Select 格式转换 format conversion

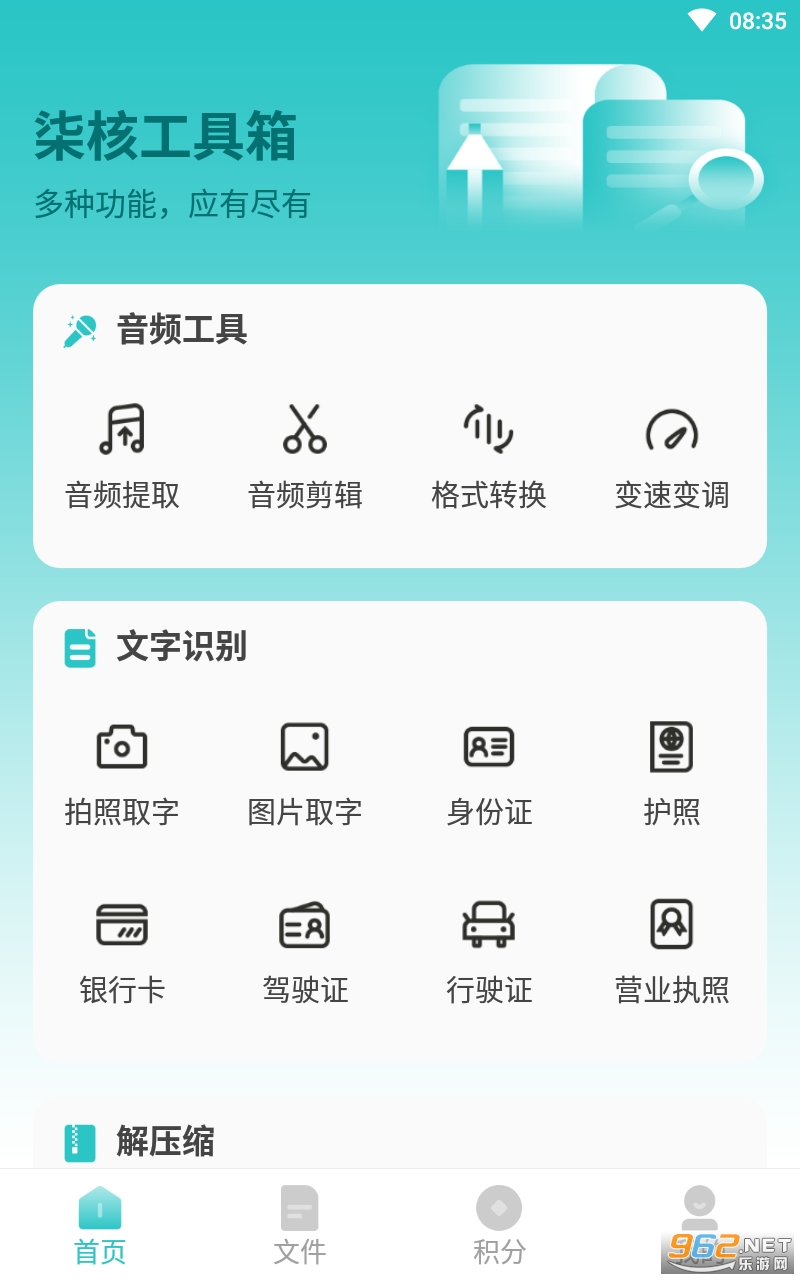click(489, 455)
